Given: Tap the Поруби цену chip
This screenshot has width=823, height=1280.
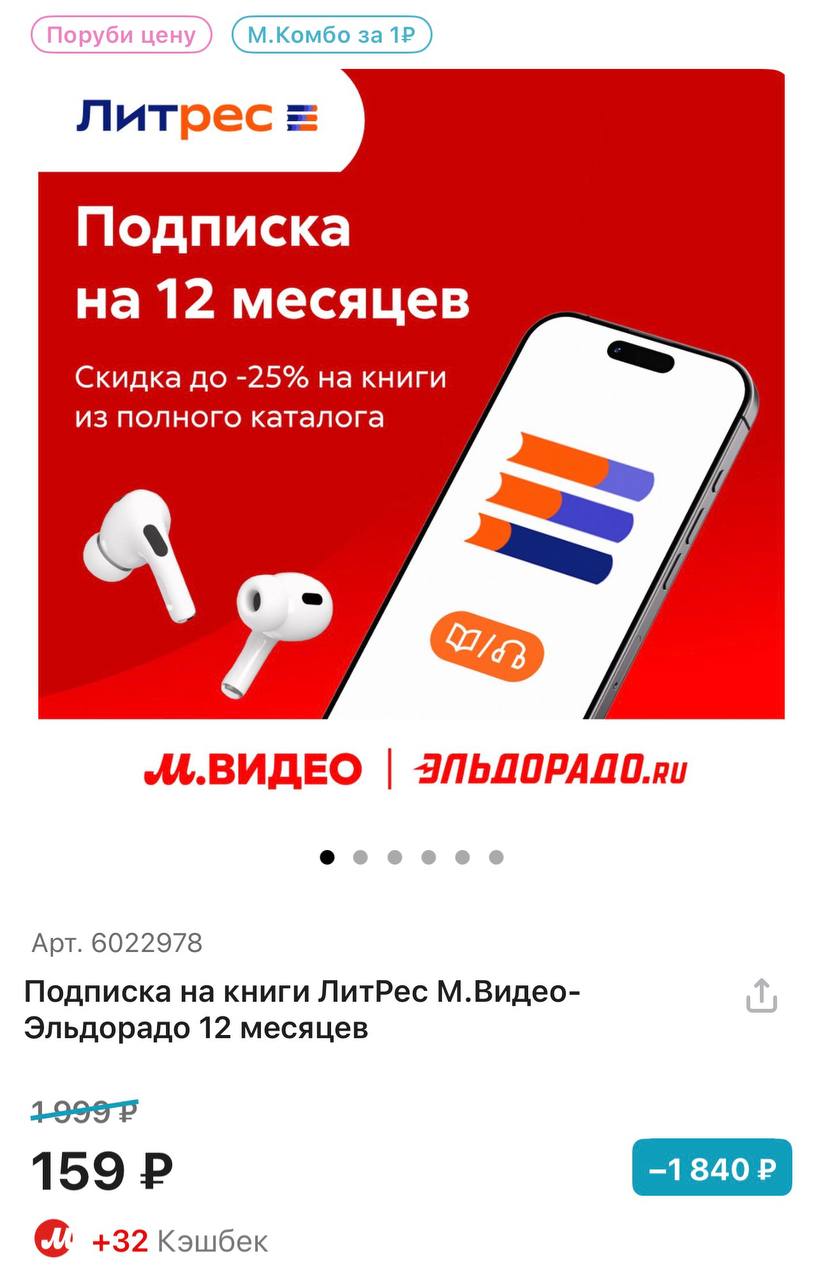Looking at the screenshot, I should pyautogui.click(x=121, y=35).
